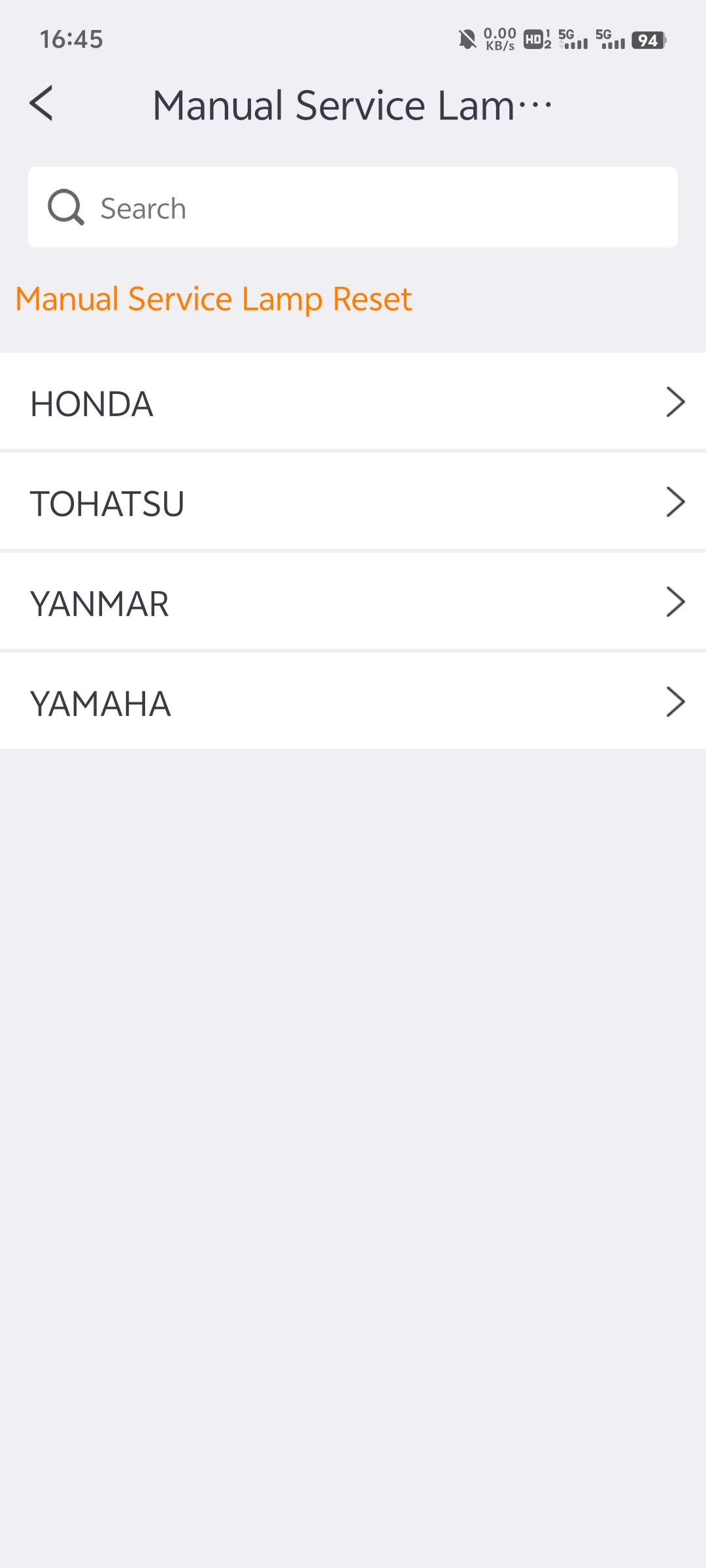
Task: Tap the network speed indicator KB/s
Action: (x=499, y=39)
